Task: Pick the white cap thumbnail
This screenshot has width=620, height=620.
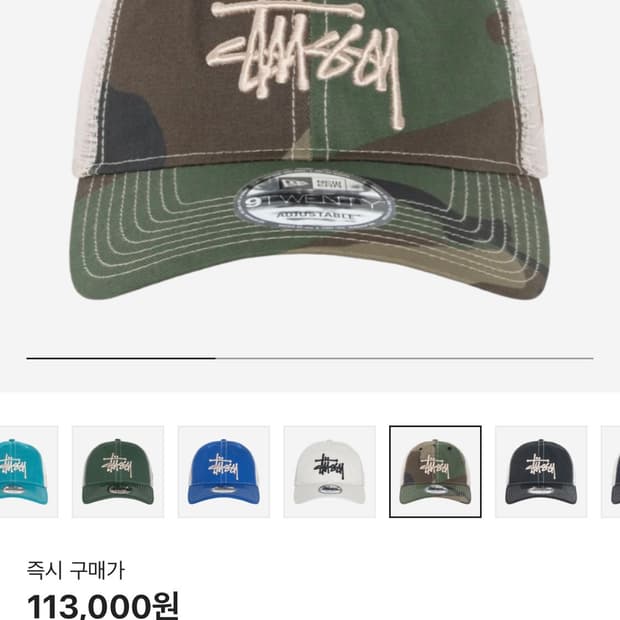Action: 329,471
